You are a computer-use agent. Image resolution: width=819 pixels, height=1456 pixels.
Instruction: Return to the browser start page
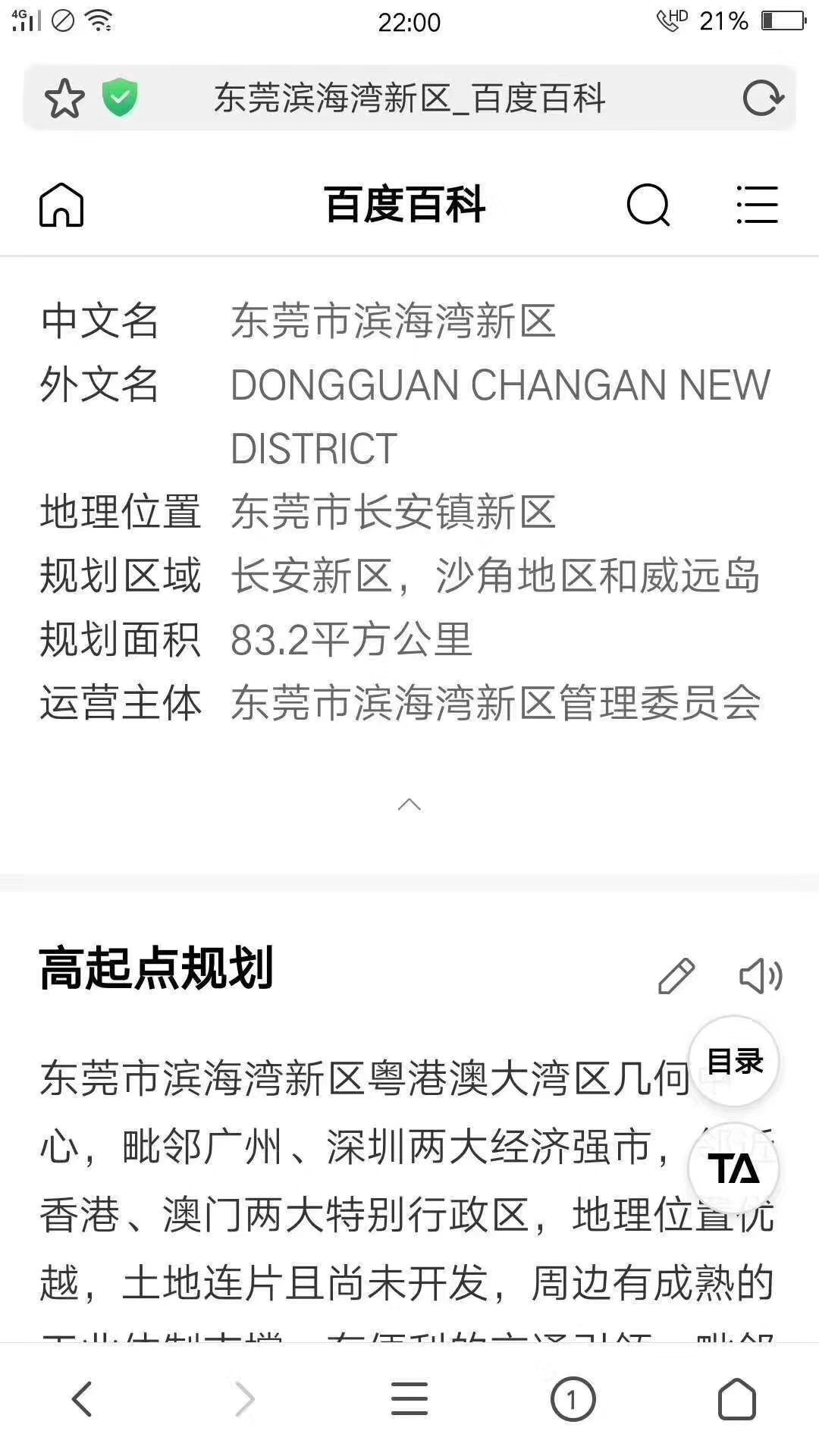[x=736, y=1399]
